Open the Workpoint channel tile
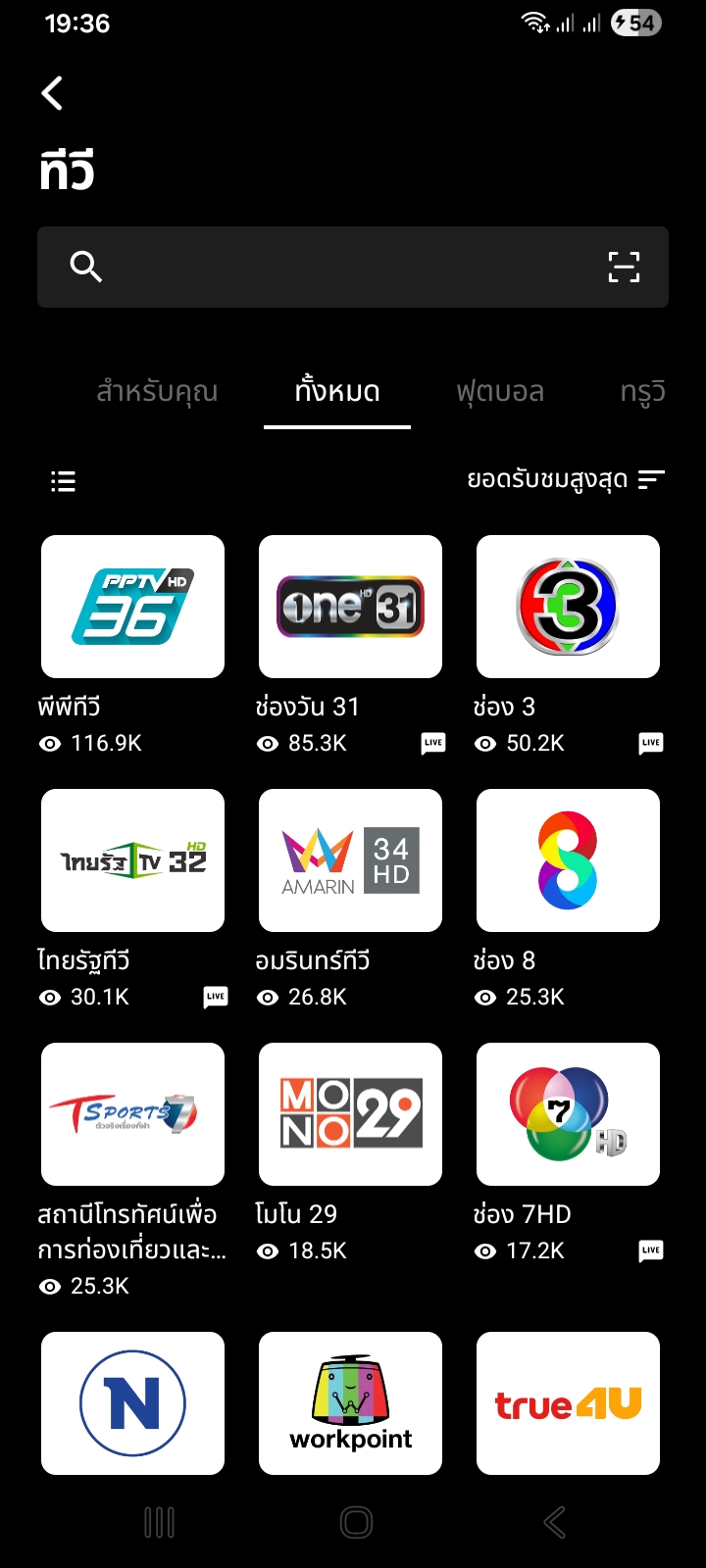Screen dimensions: 706x1568 coord(350,1403)
